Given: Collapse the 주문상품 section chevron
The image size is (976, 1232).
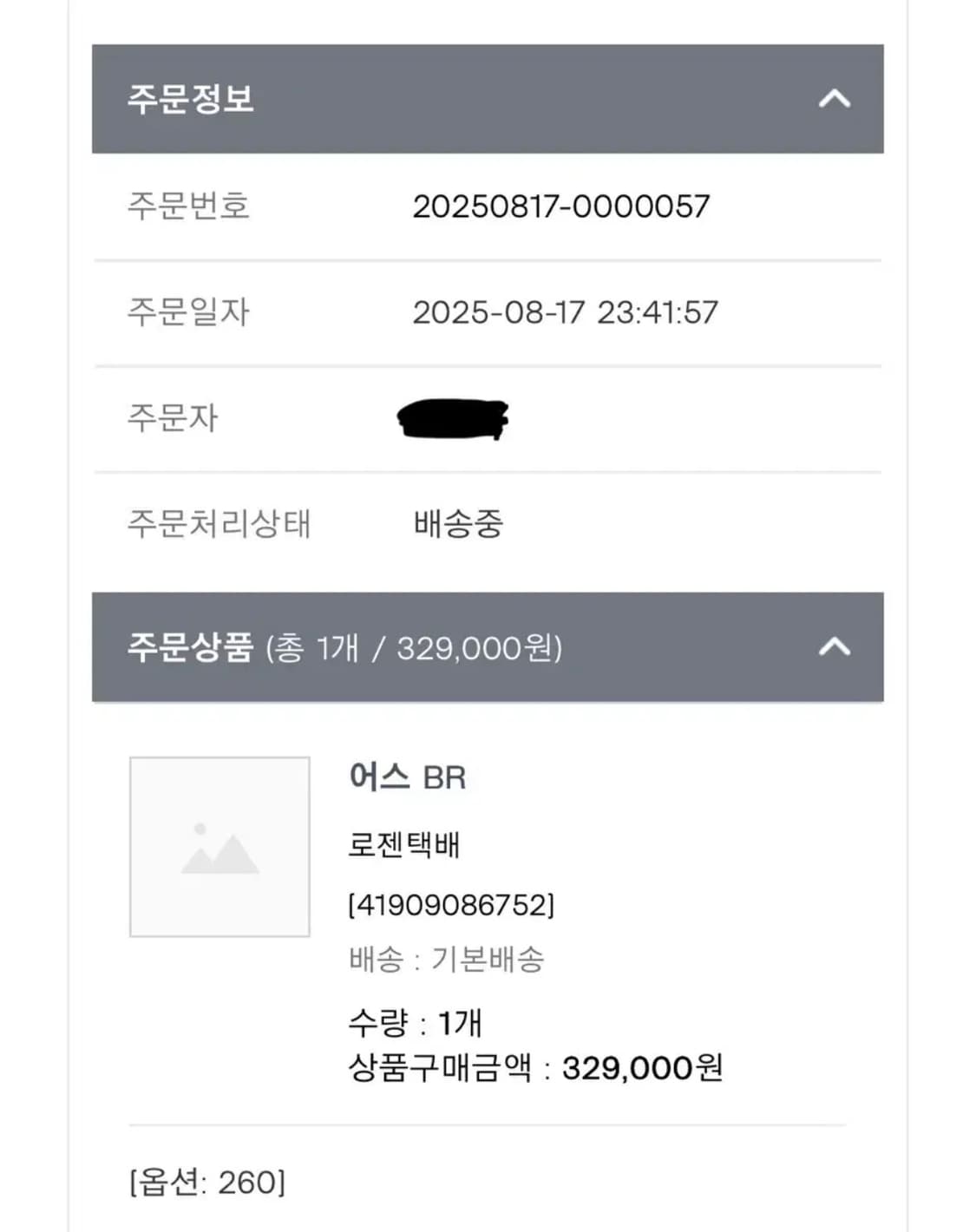Looking at the screenshot, I should (834, 645).
